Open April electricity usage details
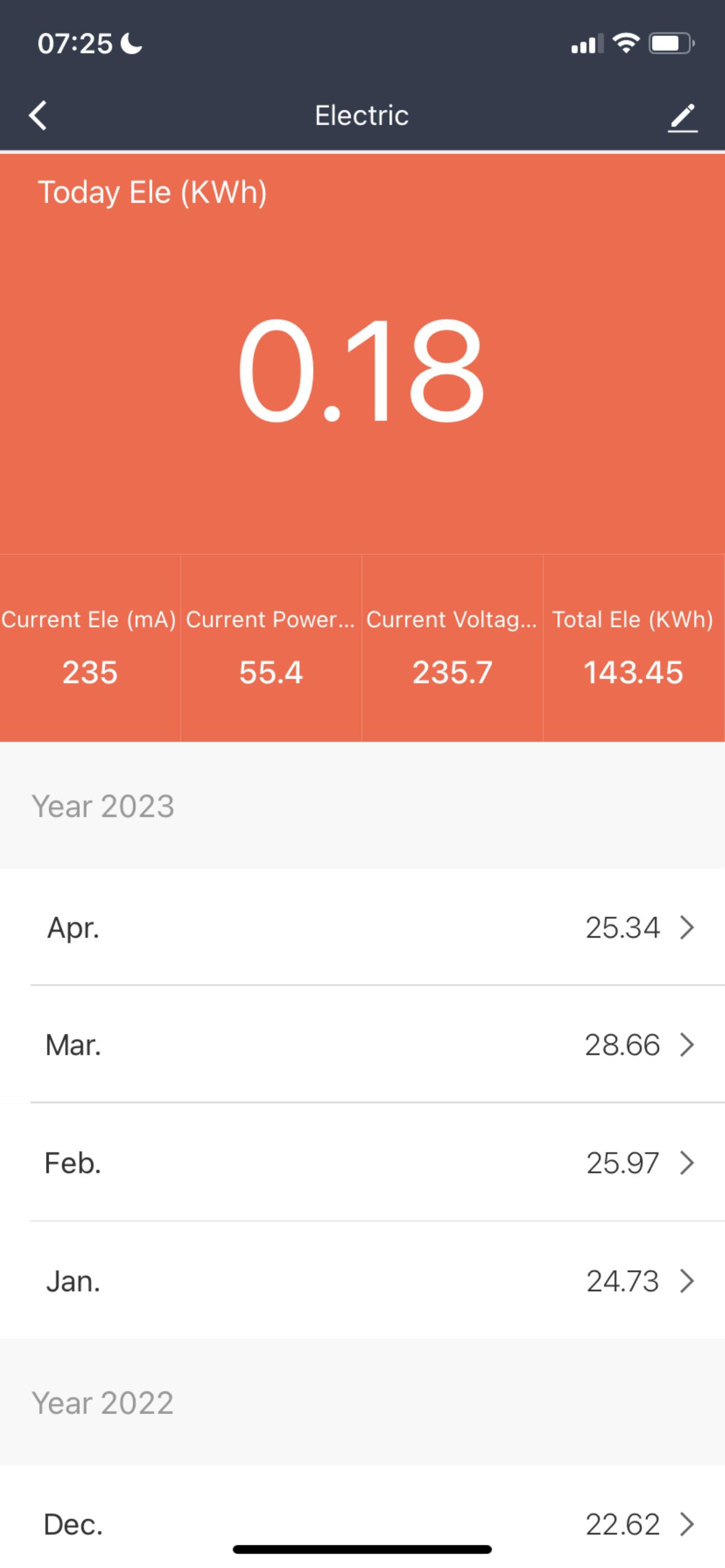This screenshot has height=1568, width=725. click(362, 927)
